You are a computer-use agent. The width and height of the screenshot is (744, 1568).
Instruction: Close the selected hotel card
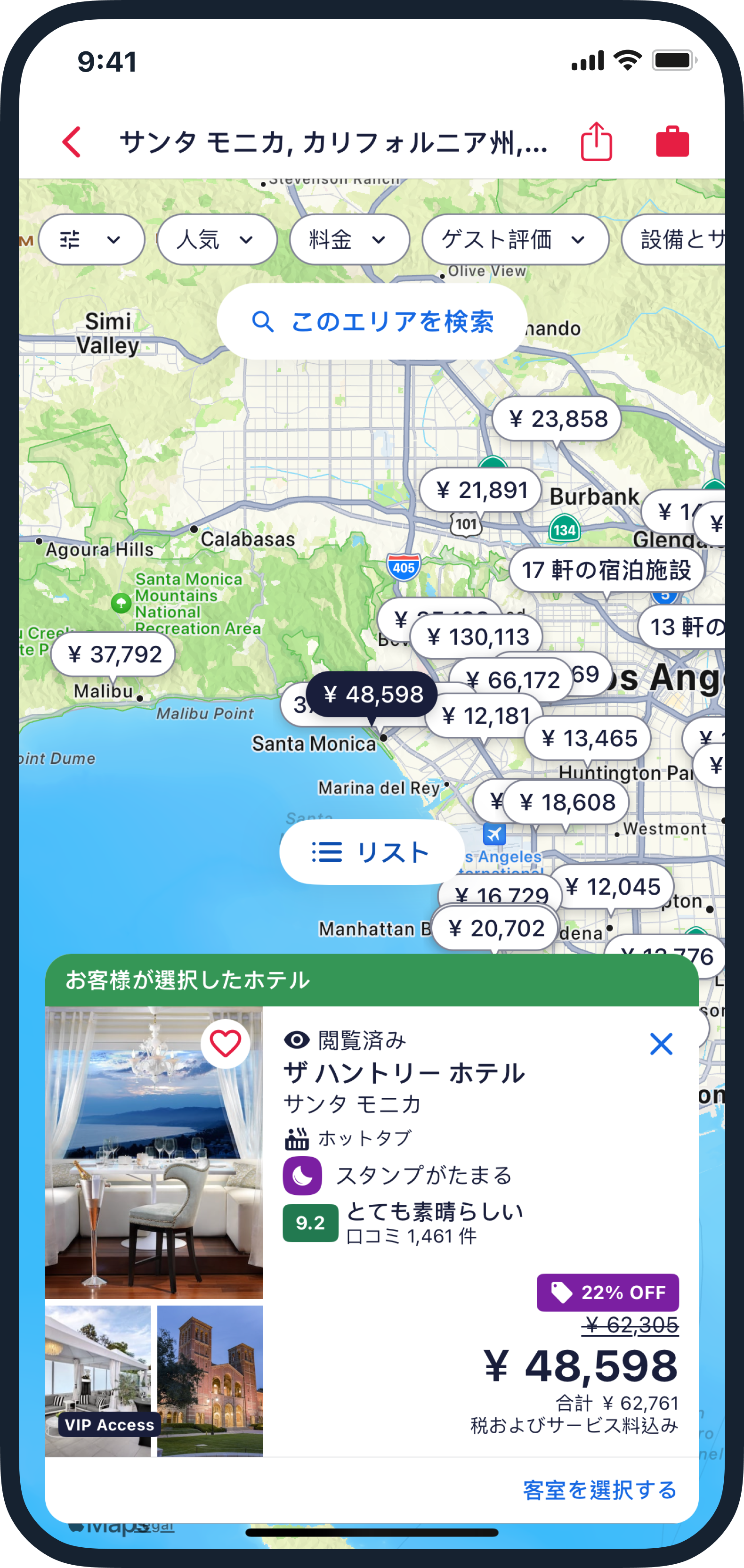661,1044
